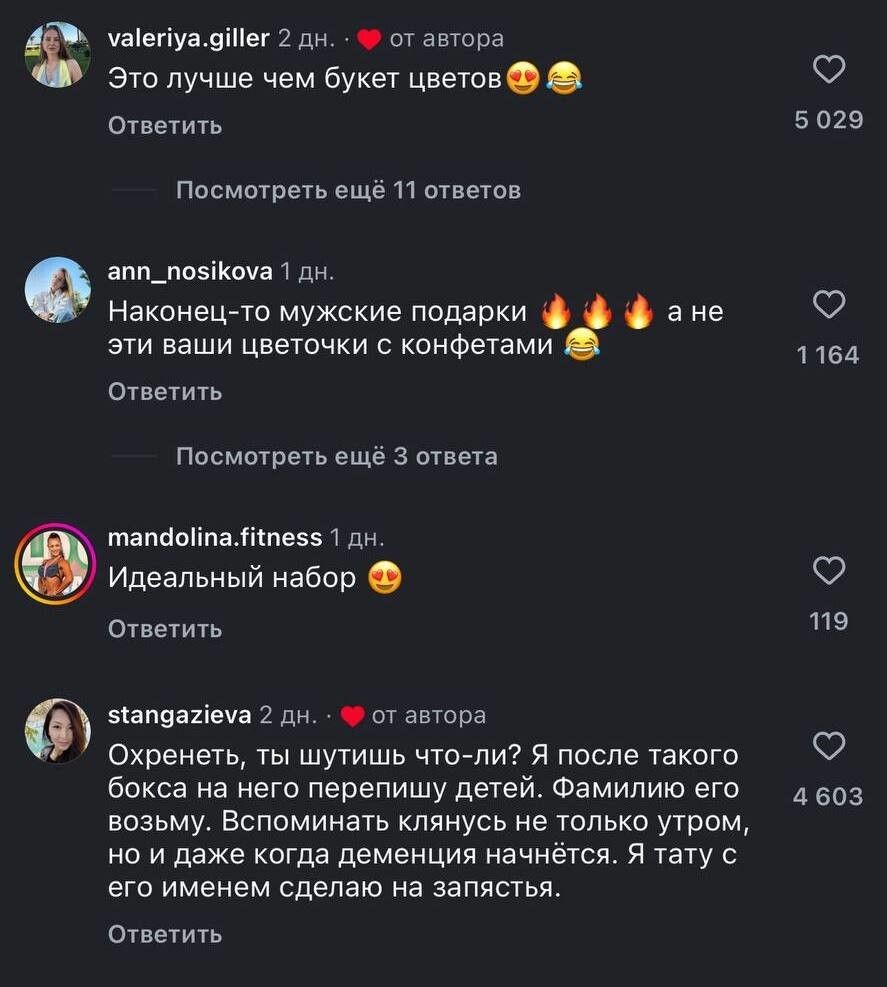Open ann_nosikova's profile picture

coord(57,290)
